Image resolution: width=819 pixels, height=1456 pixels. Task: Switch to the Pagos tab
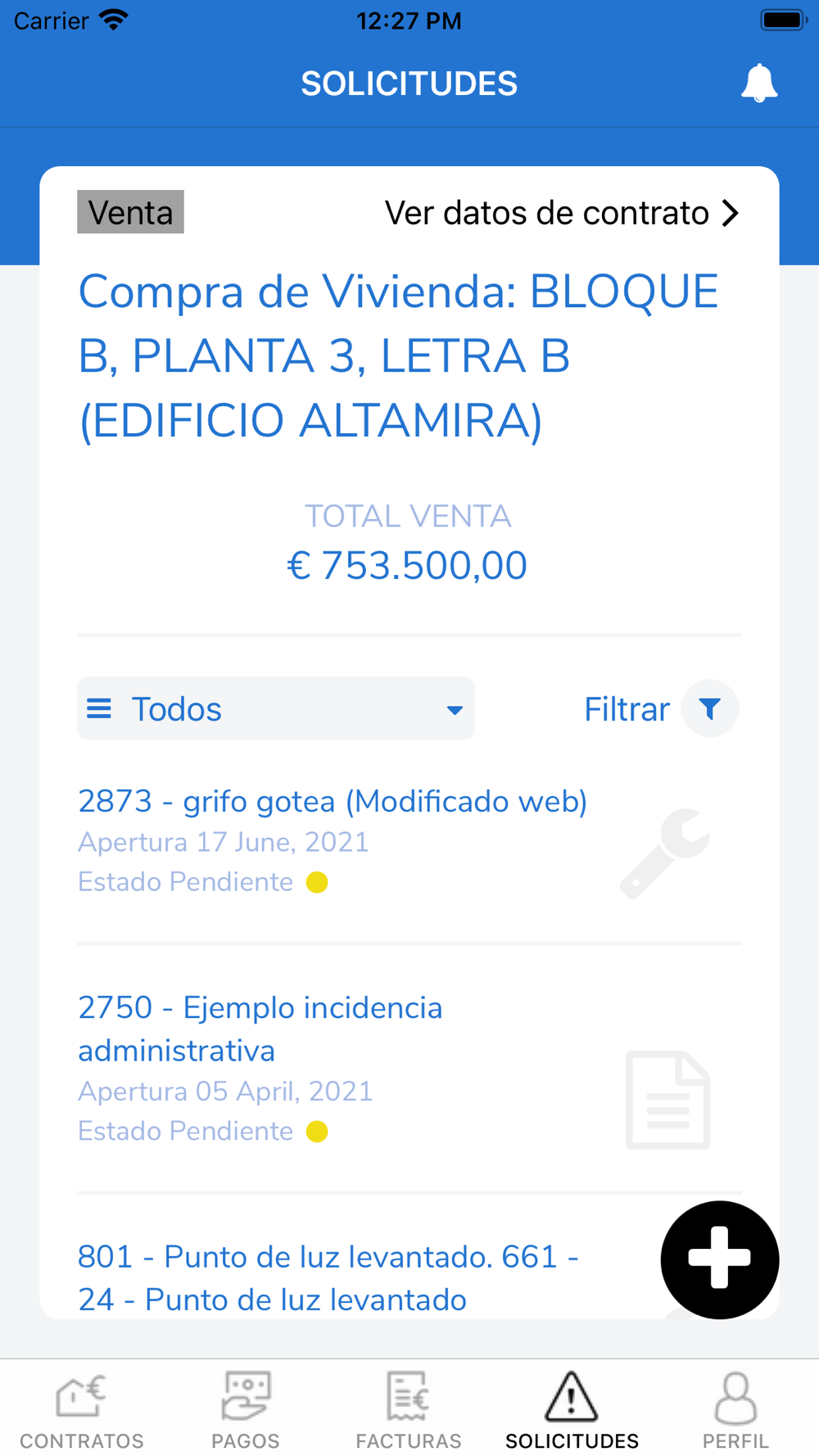coord(246,1410)
